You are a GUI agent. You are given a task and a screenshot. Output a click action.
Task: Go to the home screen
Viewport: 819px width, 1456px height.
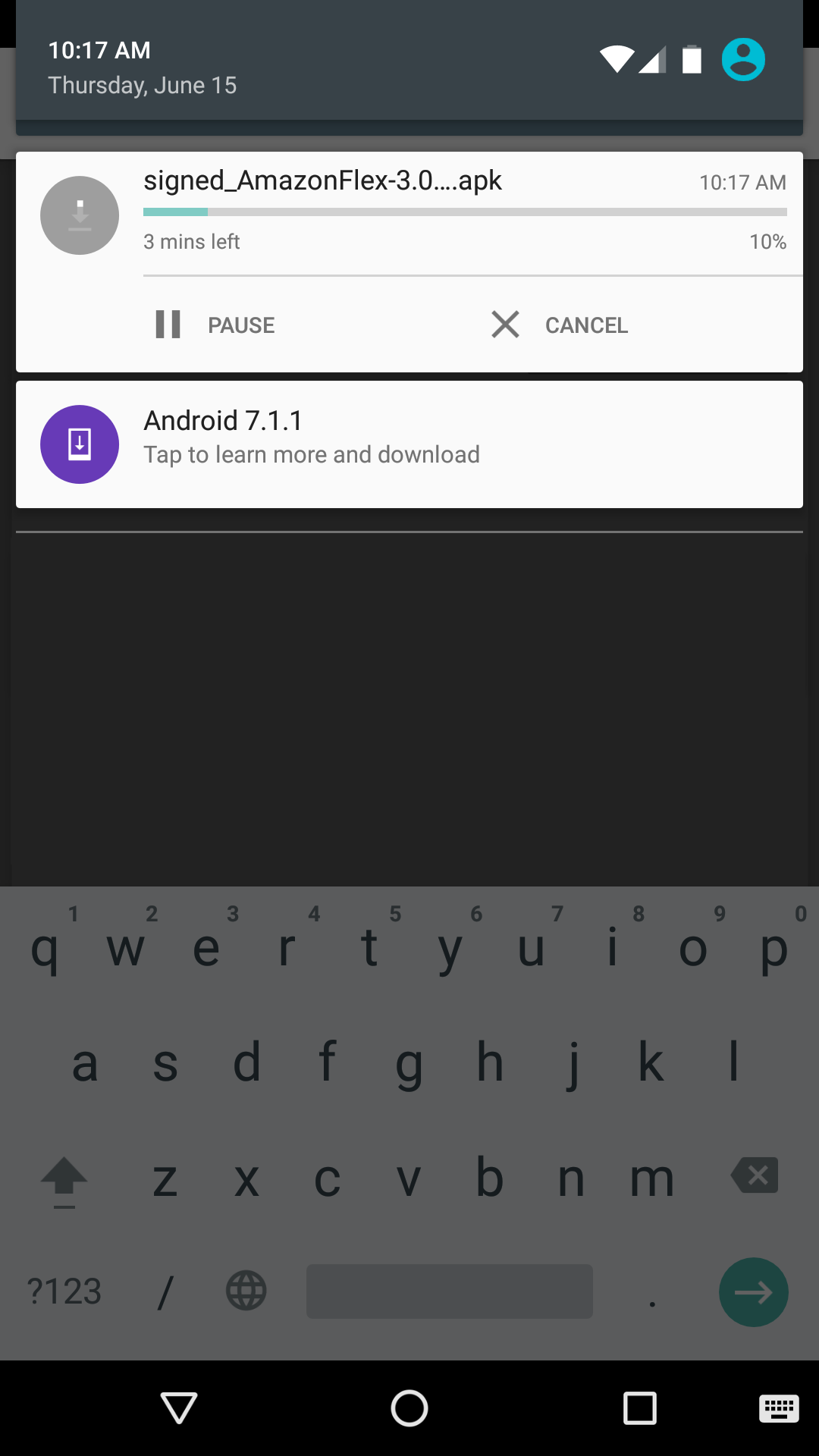[x=409, y=1408]
